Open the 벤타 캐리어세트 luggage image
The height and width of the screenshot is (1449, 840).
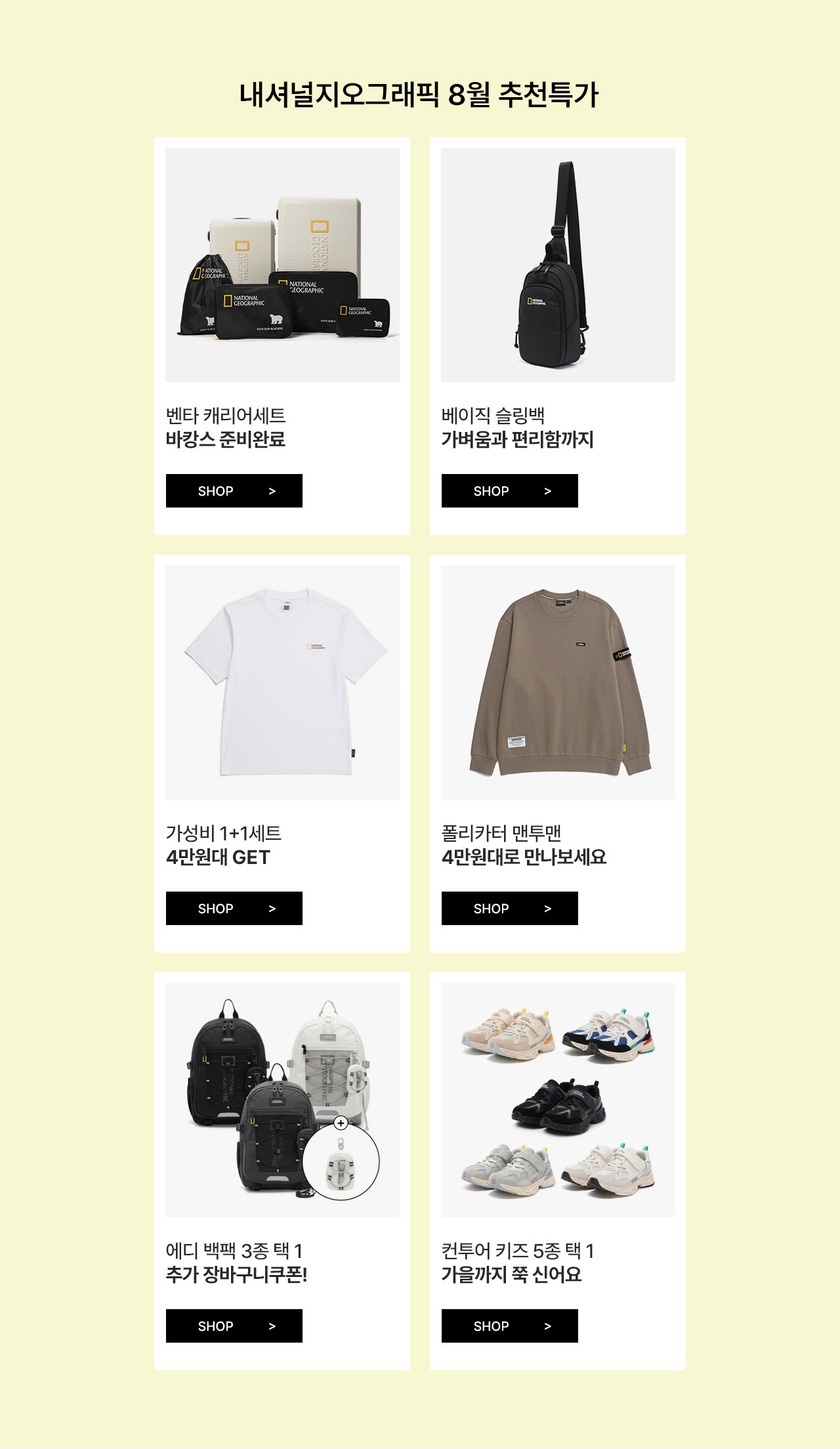282,265
